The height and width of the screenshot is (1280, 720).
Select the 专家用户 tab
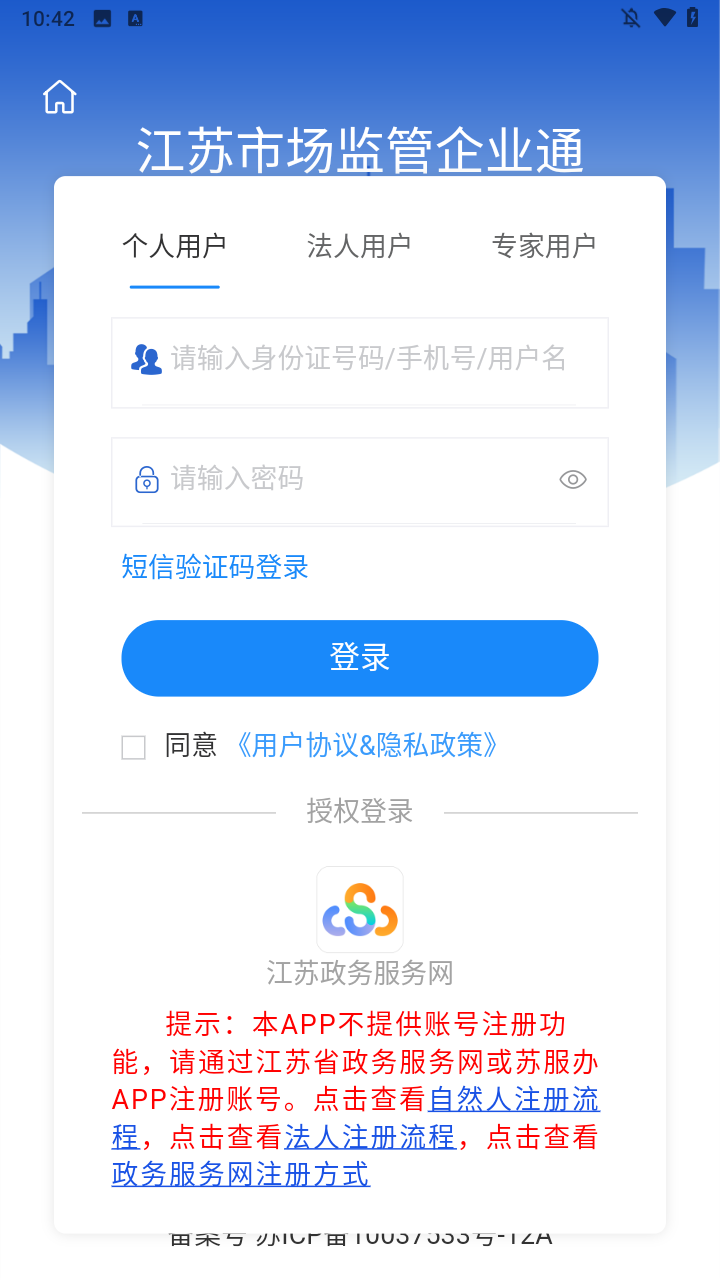544,245
